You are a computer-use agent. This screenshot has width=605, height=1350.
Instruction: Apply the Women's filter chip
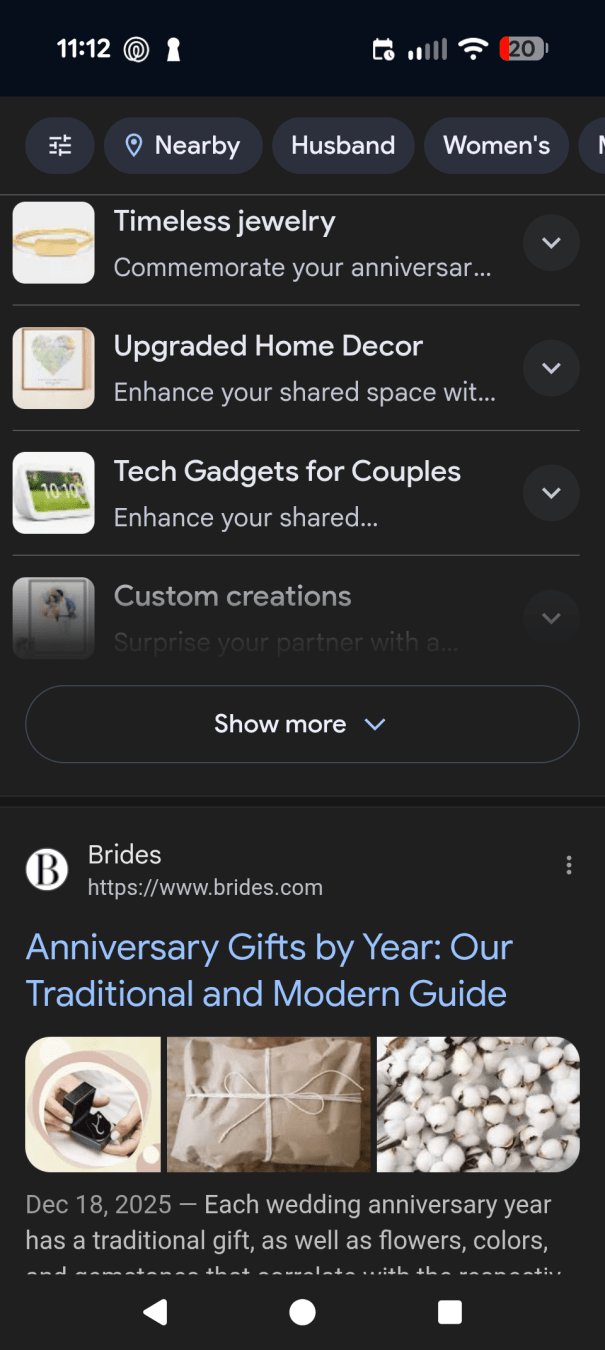[x=496, y=146]
